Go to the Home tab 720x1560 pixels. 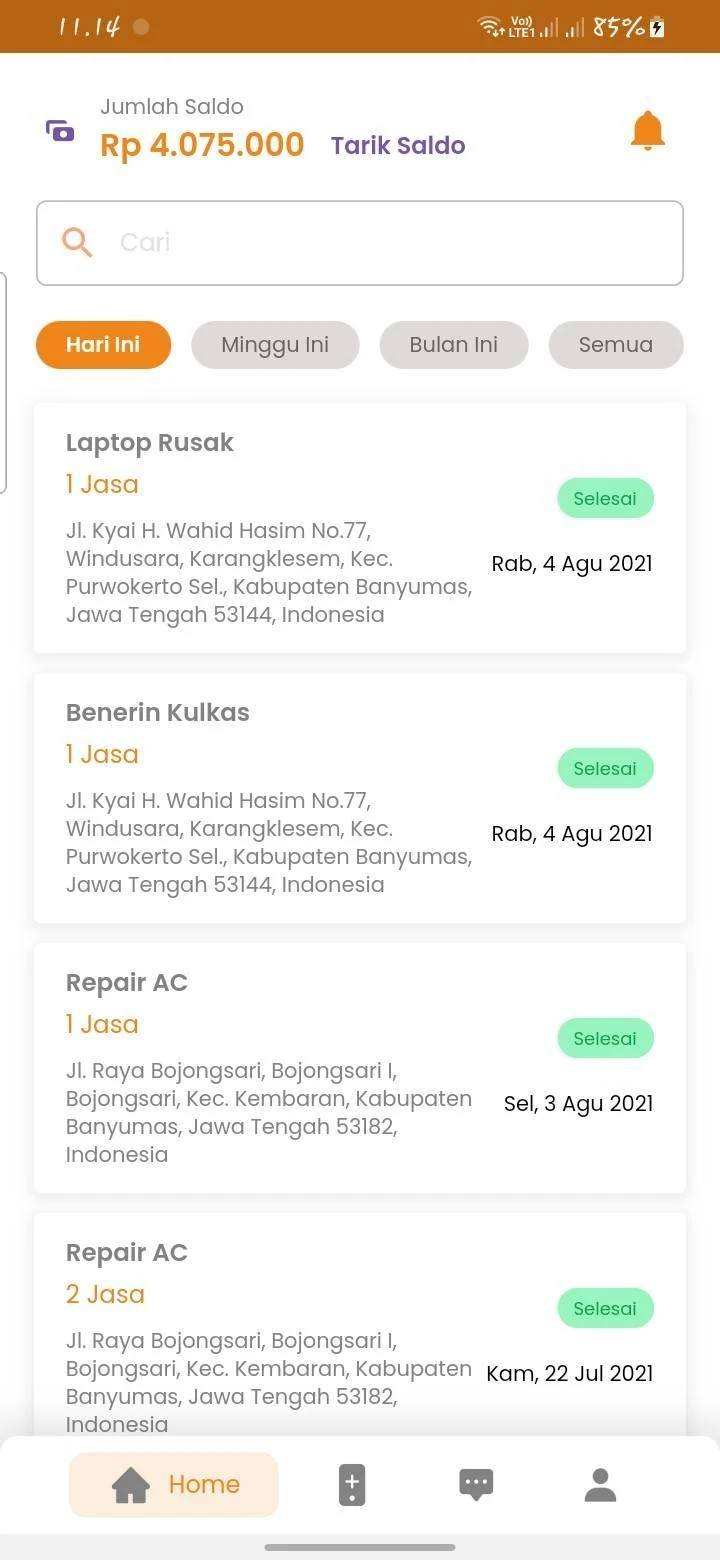point(174,1485)
